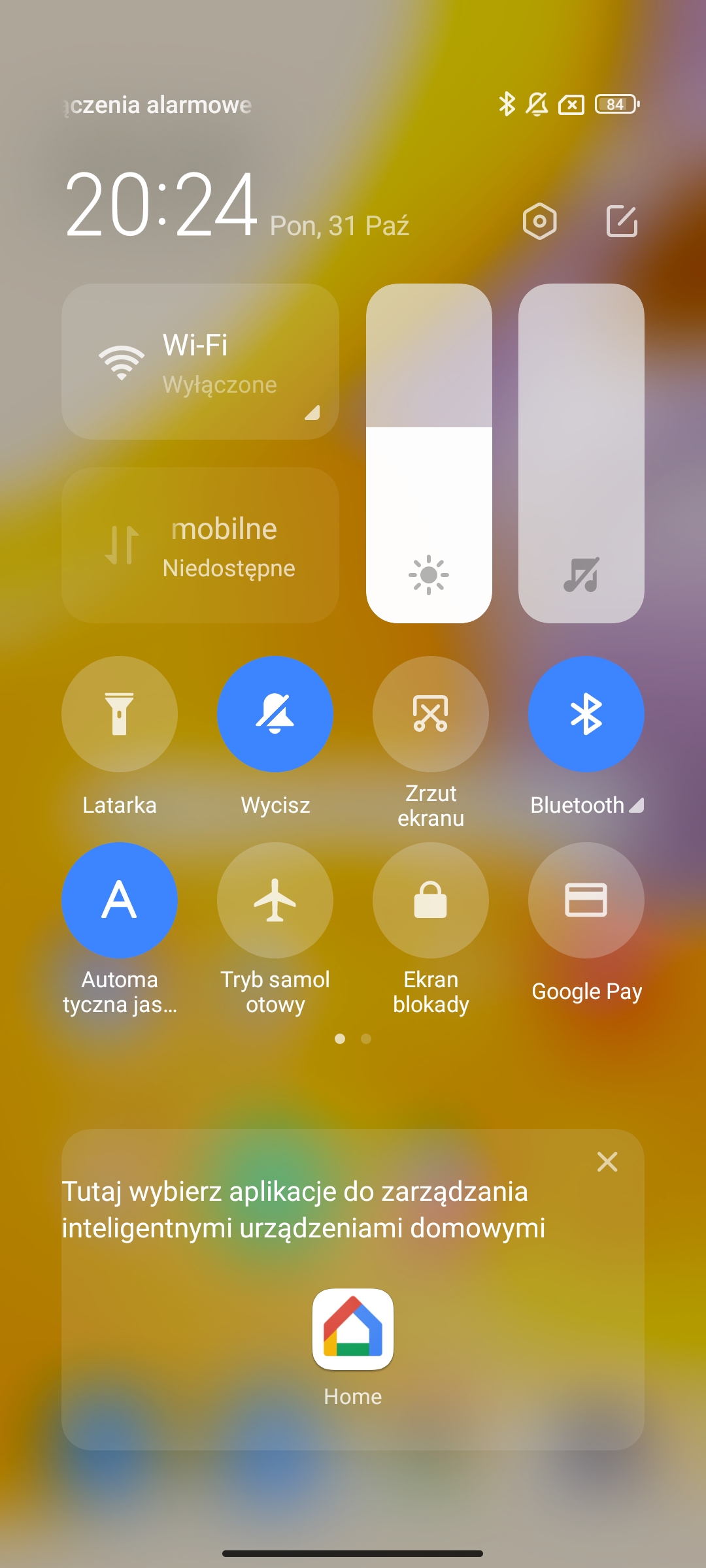Turn on the Latarka flashlight

click(x=120, y=714)
